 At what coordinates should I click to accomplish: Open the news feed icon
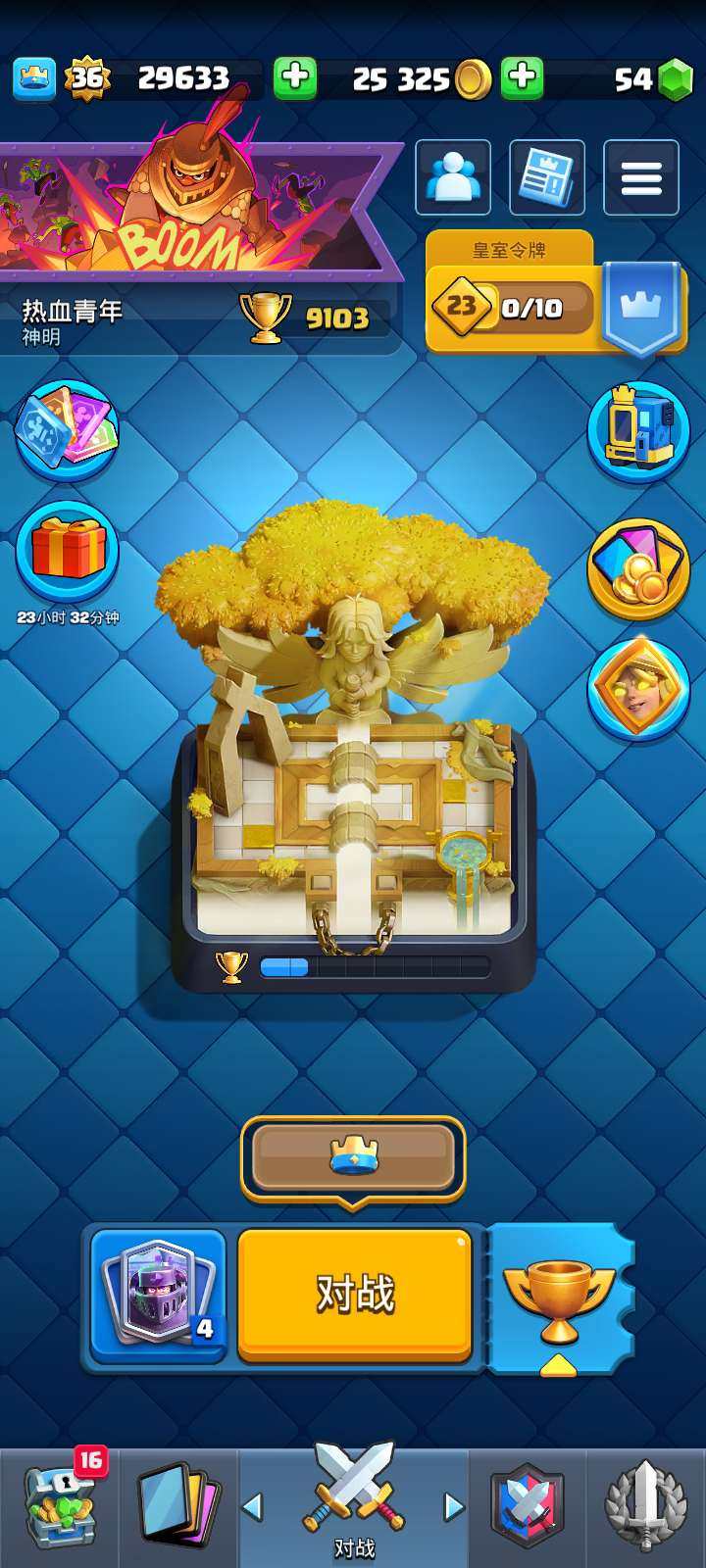pos(547,177)
